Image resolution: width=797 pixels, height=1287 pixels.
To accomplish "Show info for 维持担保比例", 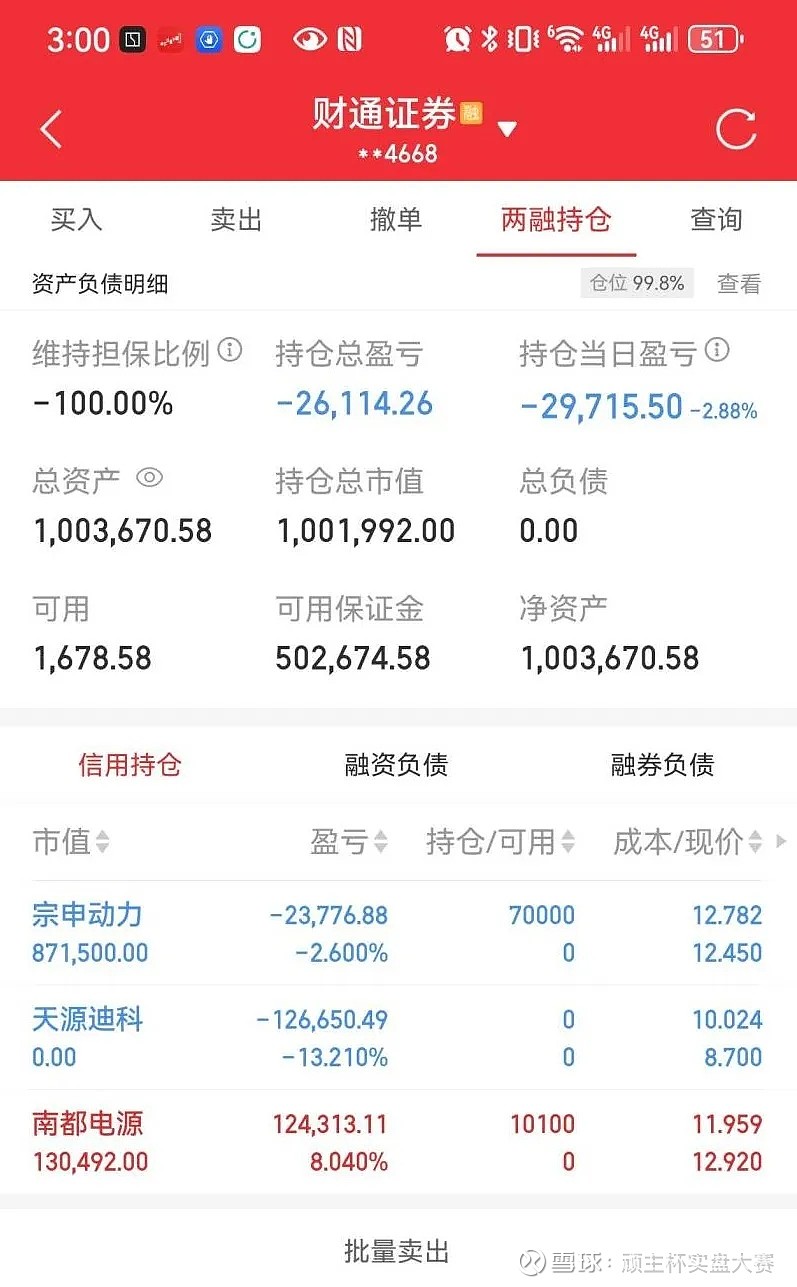I will (230, 351).
